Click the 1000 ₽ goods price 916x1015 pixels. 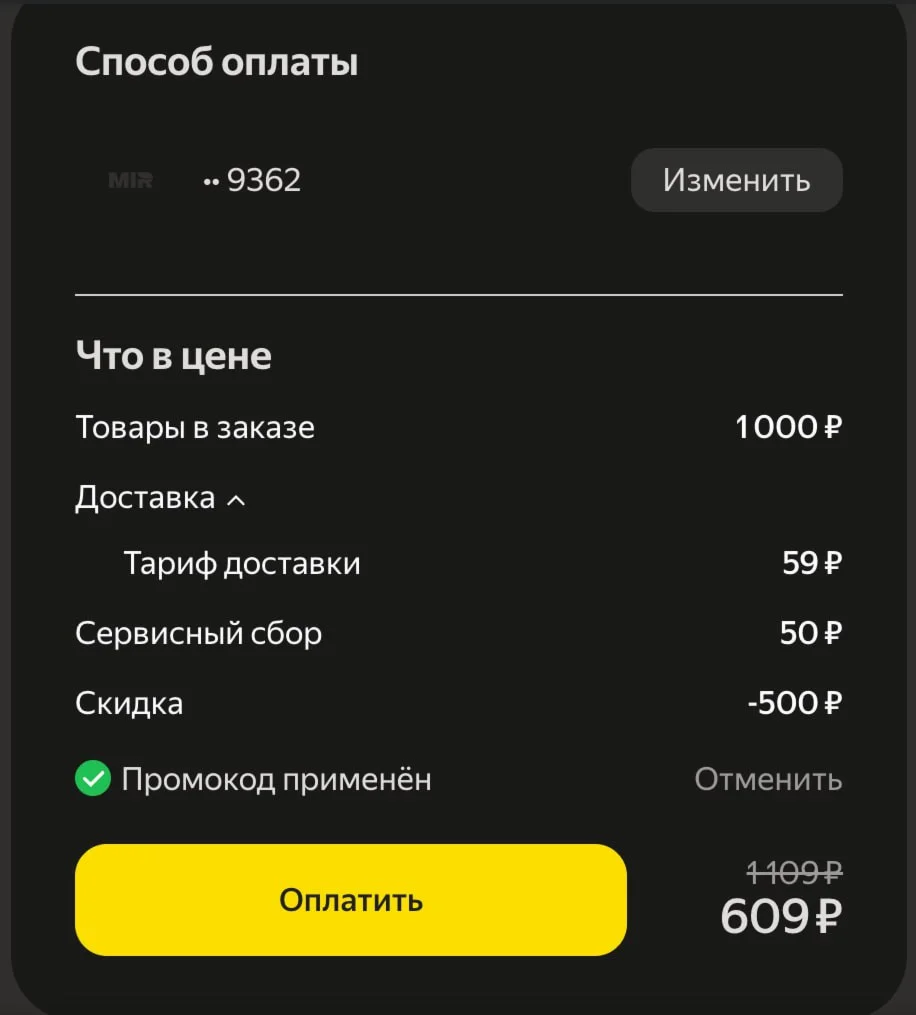(x=788, y=427)
